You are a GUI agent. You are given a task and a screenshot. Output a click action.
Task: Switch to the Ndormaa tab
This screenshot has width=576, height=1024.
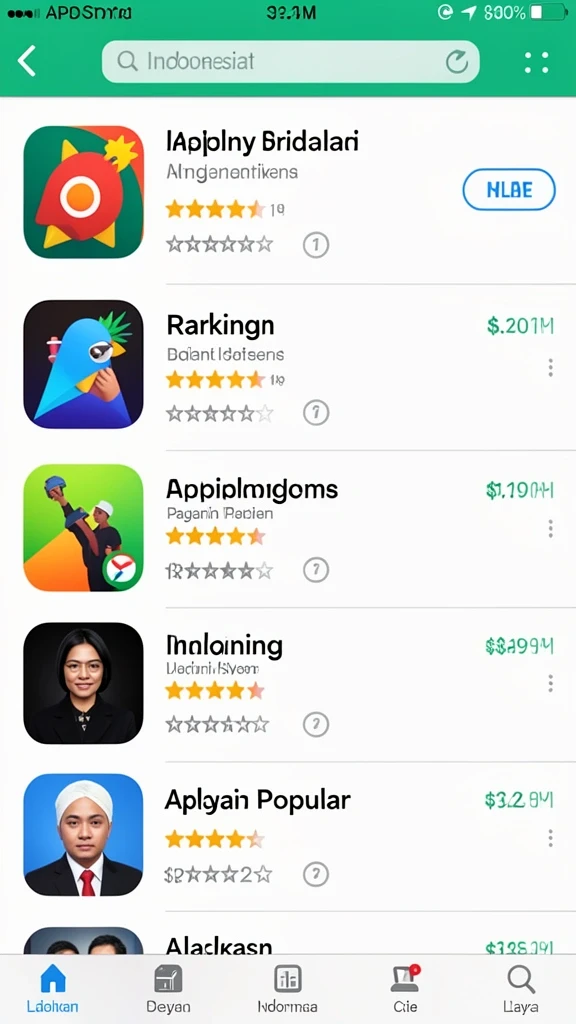pos(287,988)
